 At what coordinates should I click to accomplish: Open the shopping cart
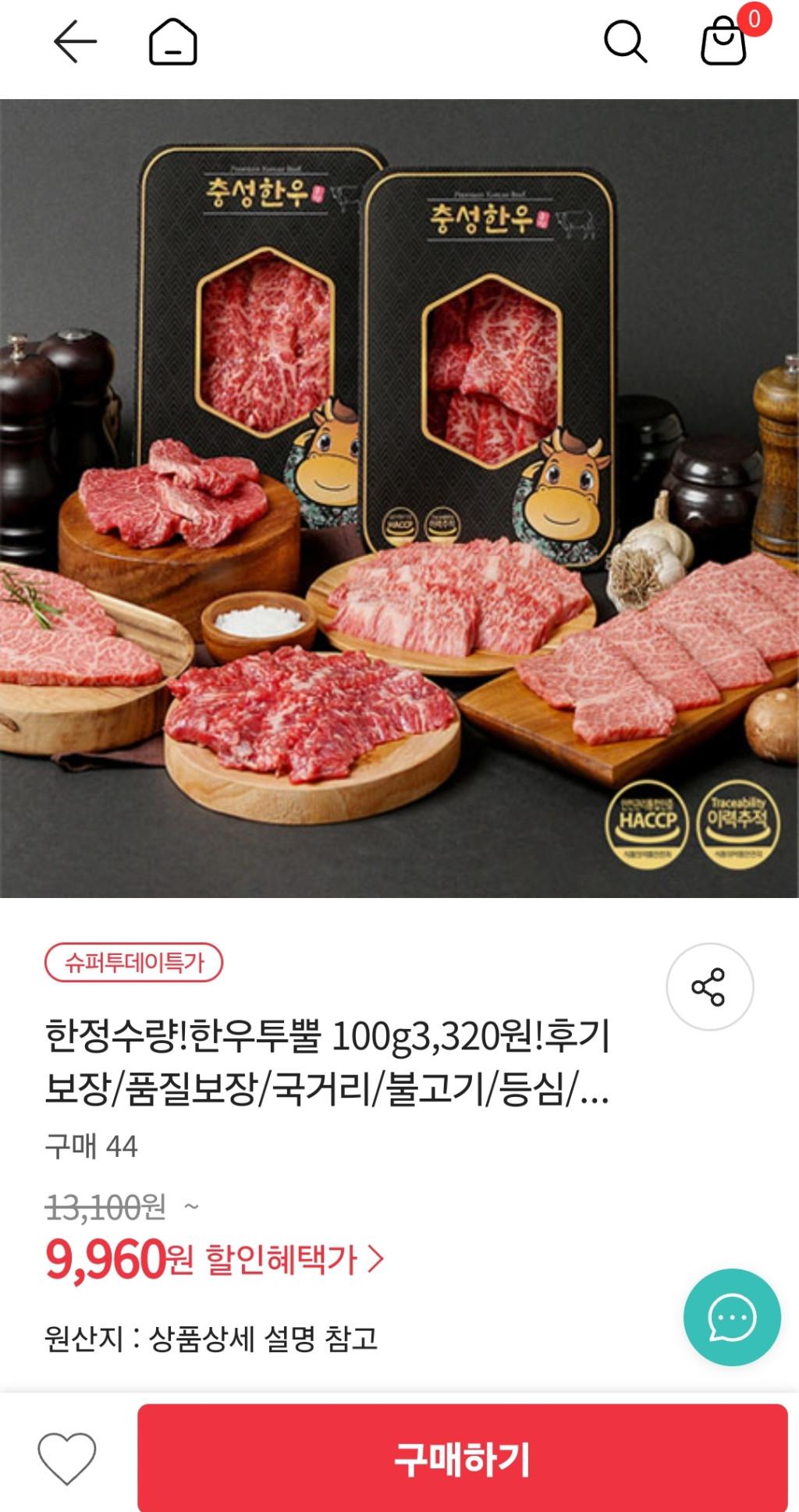[x=724, y=41]
